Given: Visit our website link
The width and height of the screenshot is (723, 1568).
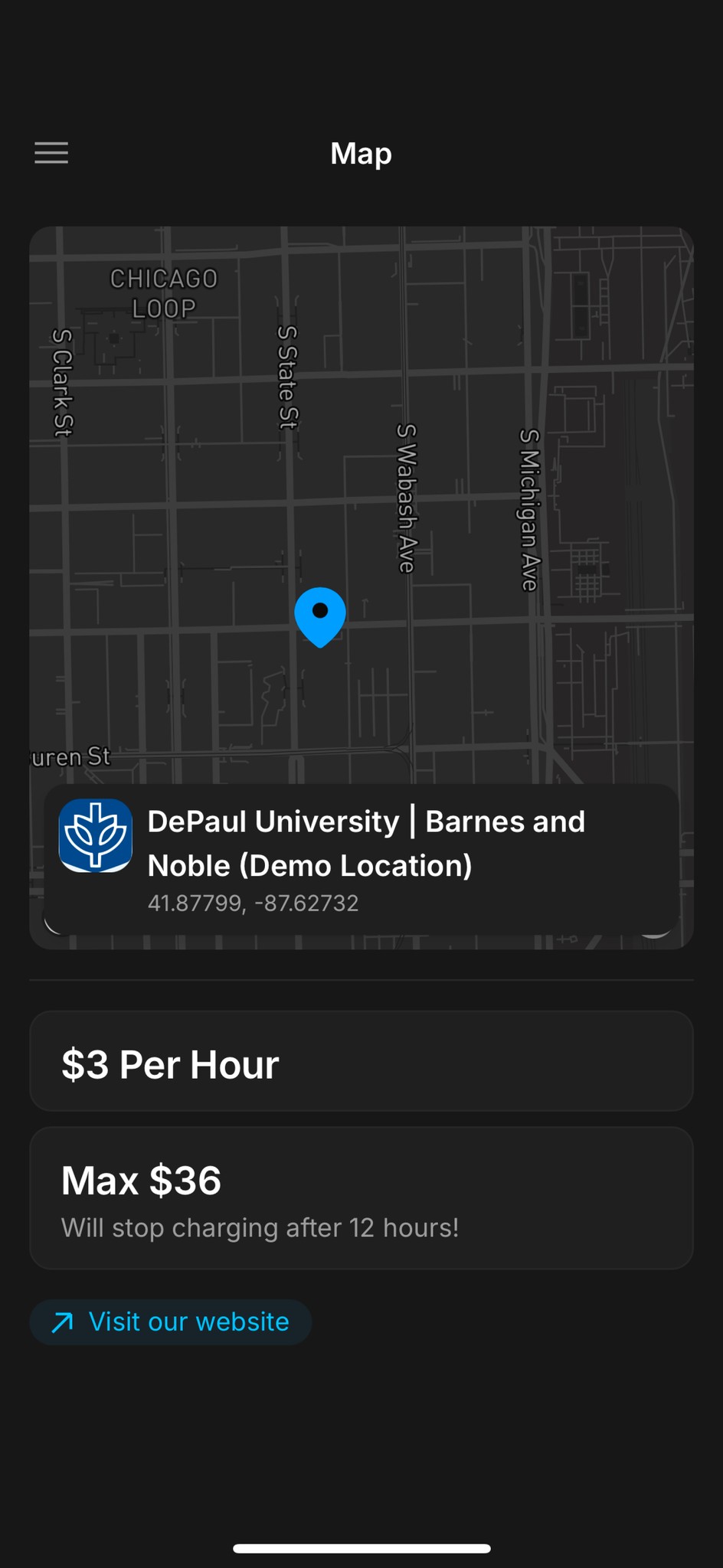Looking at the screenshot, I should click(x=171, y=1322).
